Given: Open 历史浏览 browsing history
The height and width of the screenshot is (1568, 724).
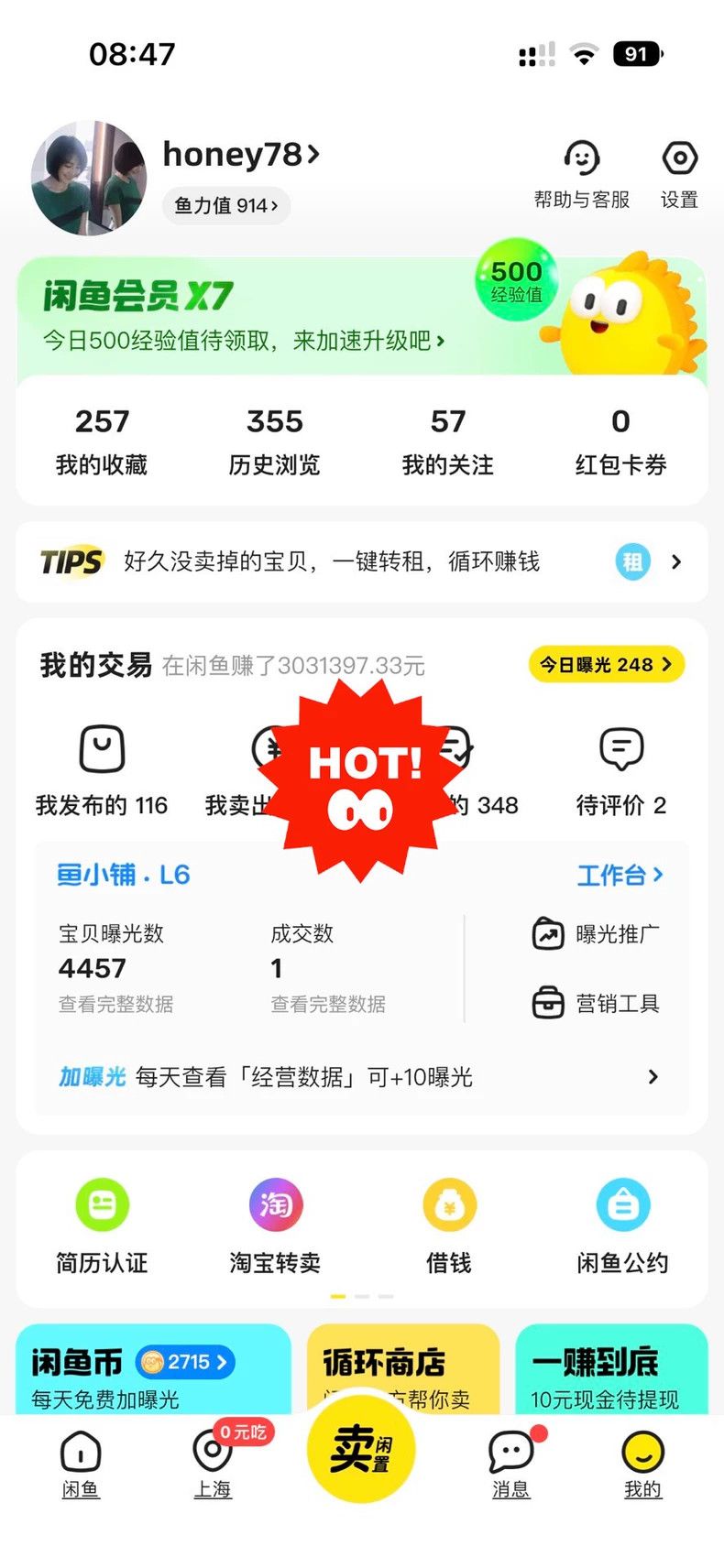Looking at the screenshot, I should 274,441.
